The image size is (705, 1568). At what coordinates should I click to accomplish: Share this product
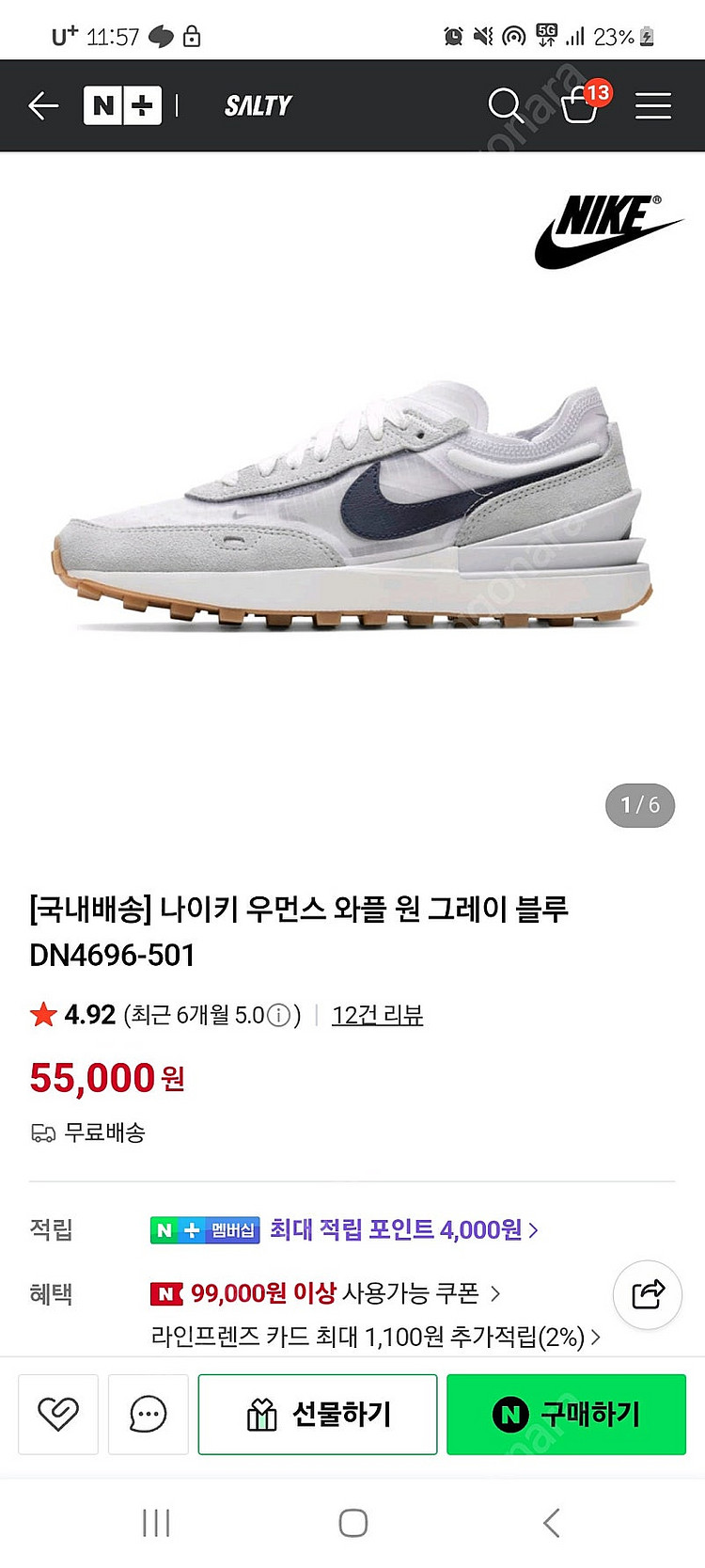(647, 1294)
